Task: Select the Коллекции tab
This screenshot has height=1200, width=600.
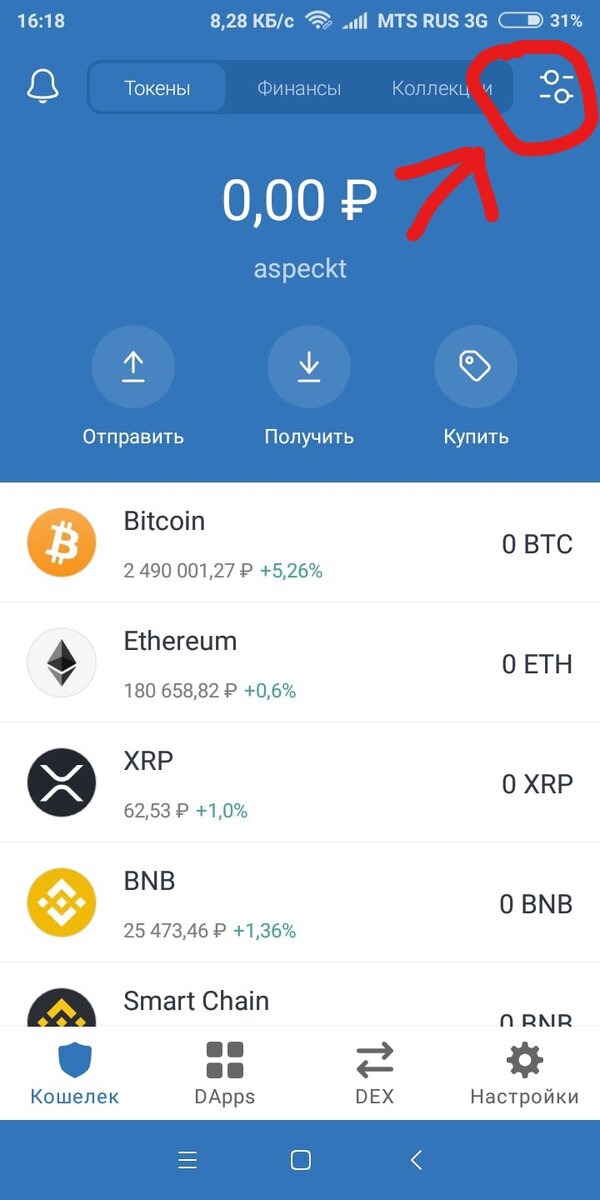Action: pos(440,88)
